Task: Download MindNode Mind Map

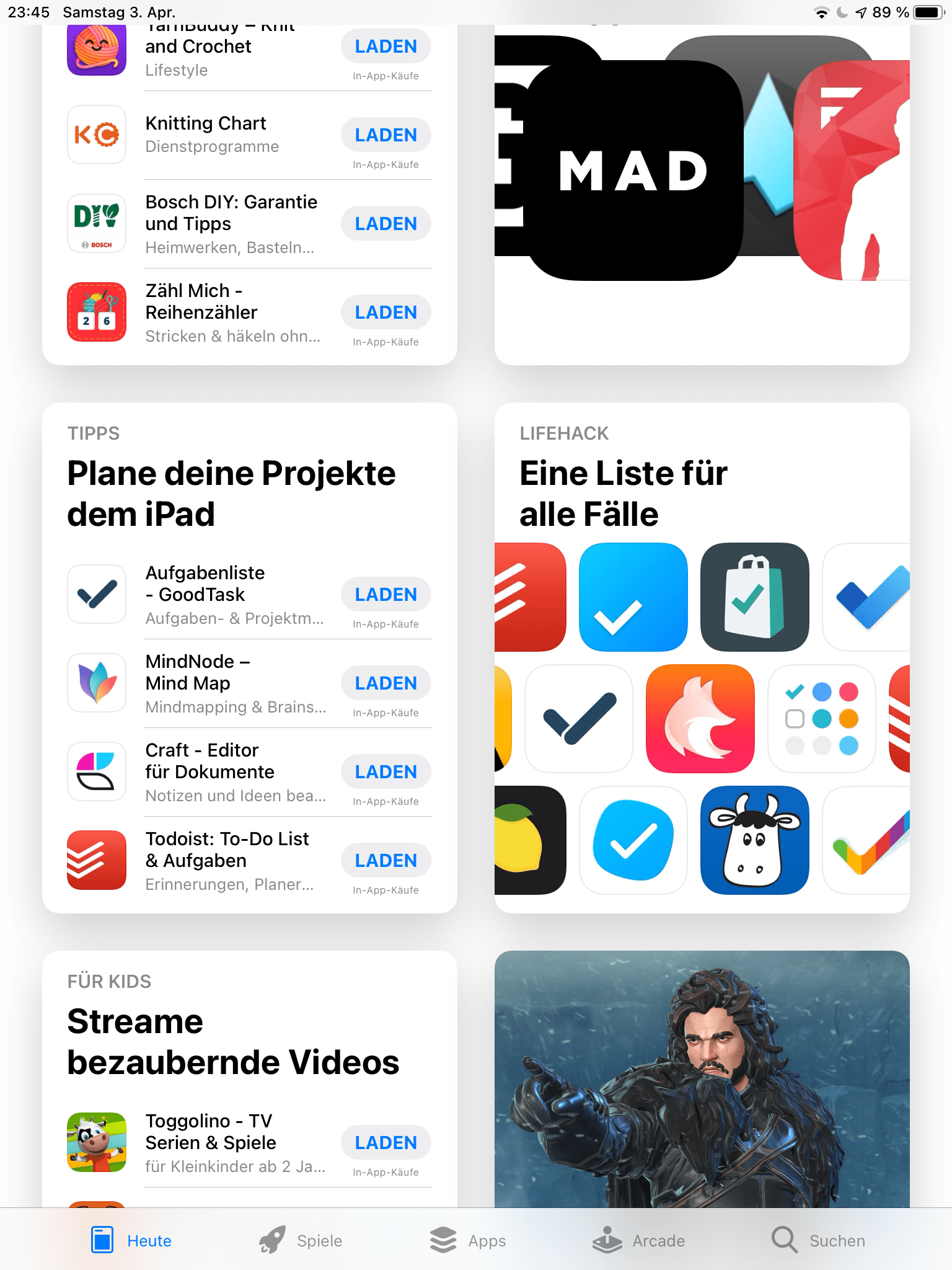Action: point(386,683)
